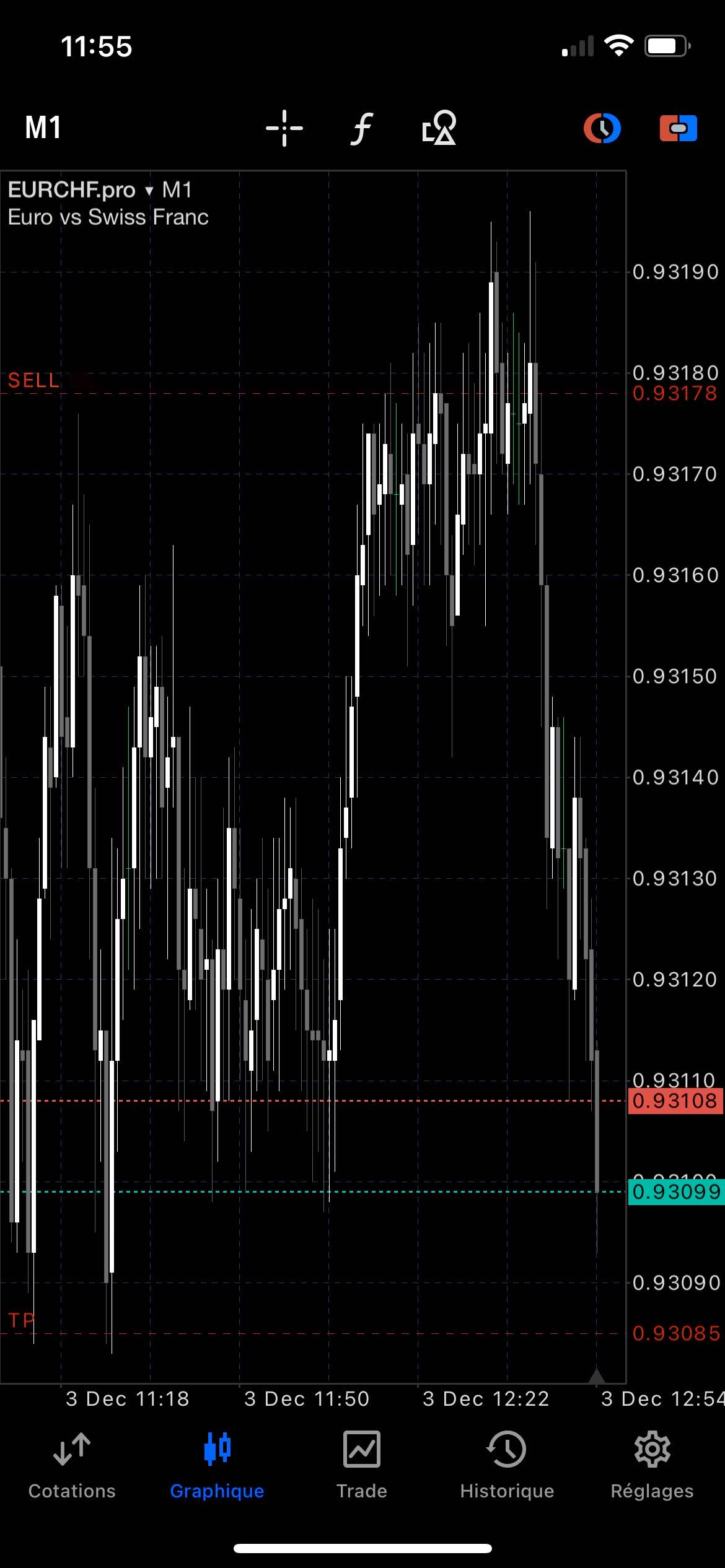Viewport: 725px width, 1568px height.
Task: Tap the red and blue clock icon
Action: point(602,128)
